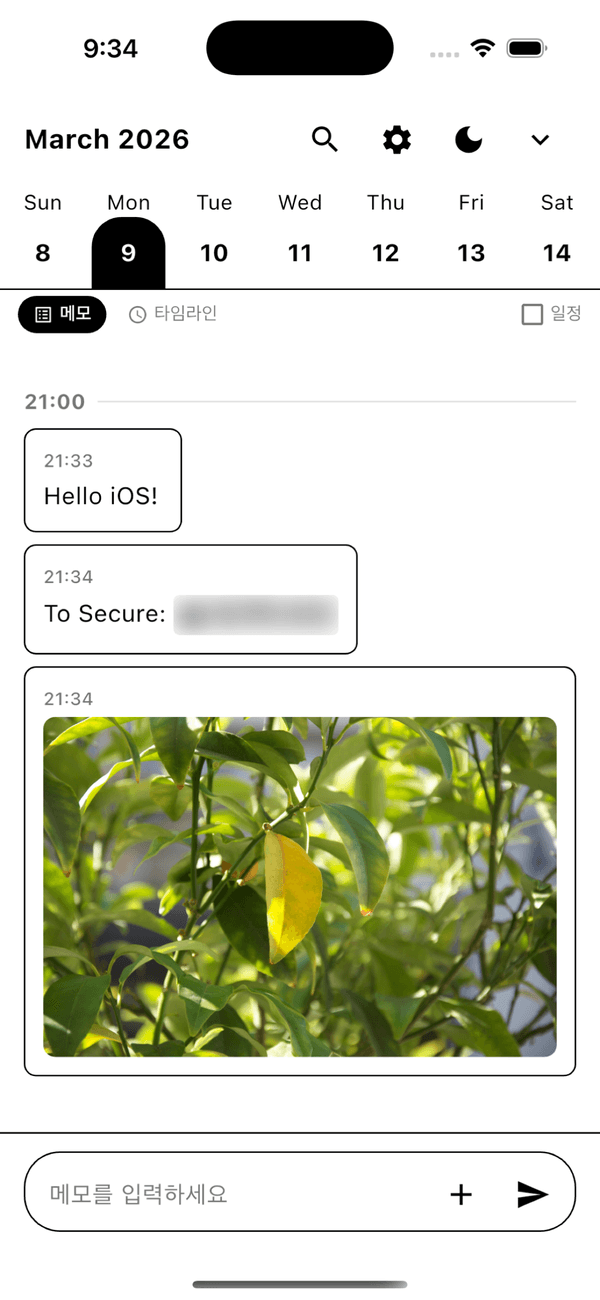Viewport: 600px width, 1300px height.
Task: Open the Hello iOS! memo
Action: [102, 480]
